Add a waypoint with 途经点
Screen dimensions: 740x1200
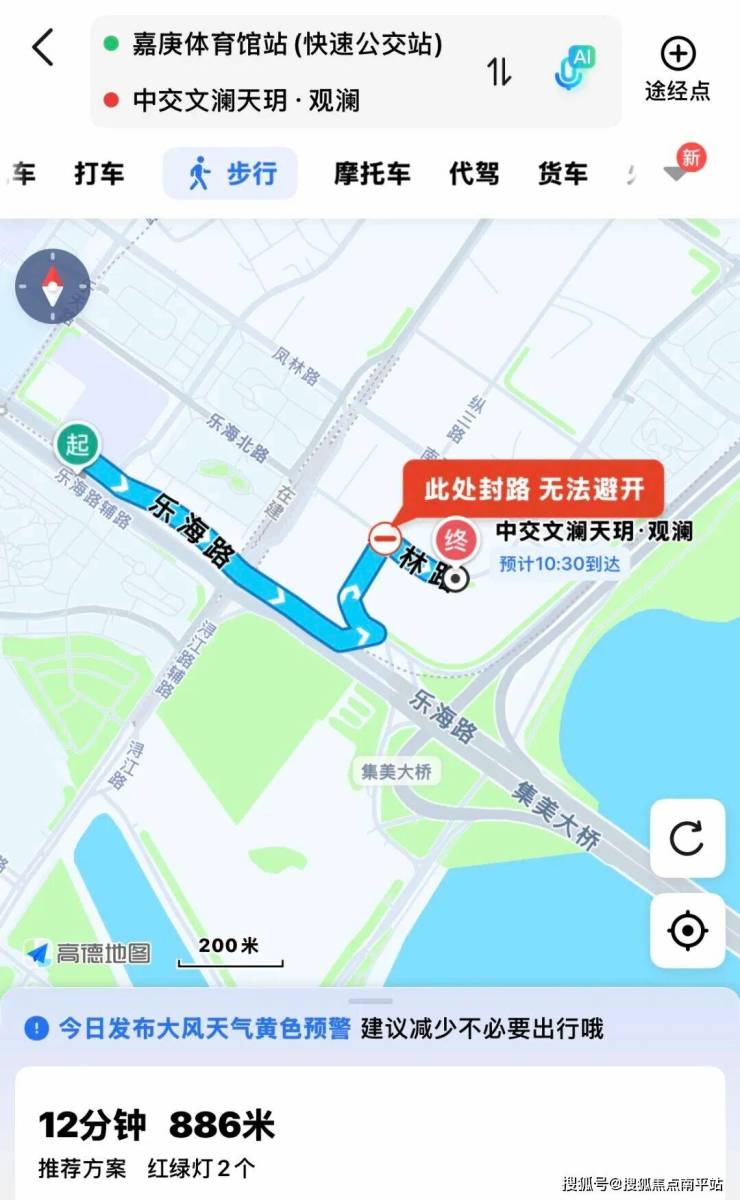click(677, 69)
